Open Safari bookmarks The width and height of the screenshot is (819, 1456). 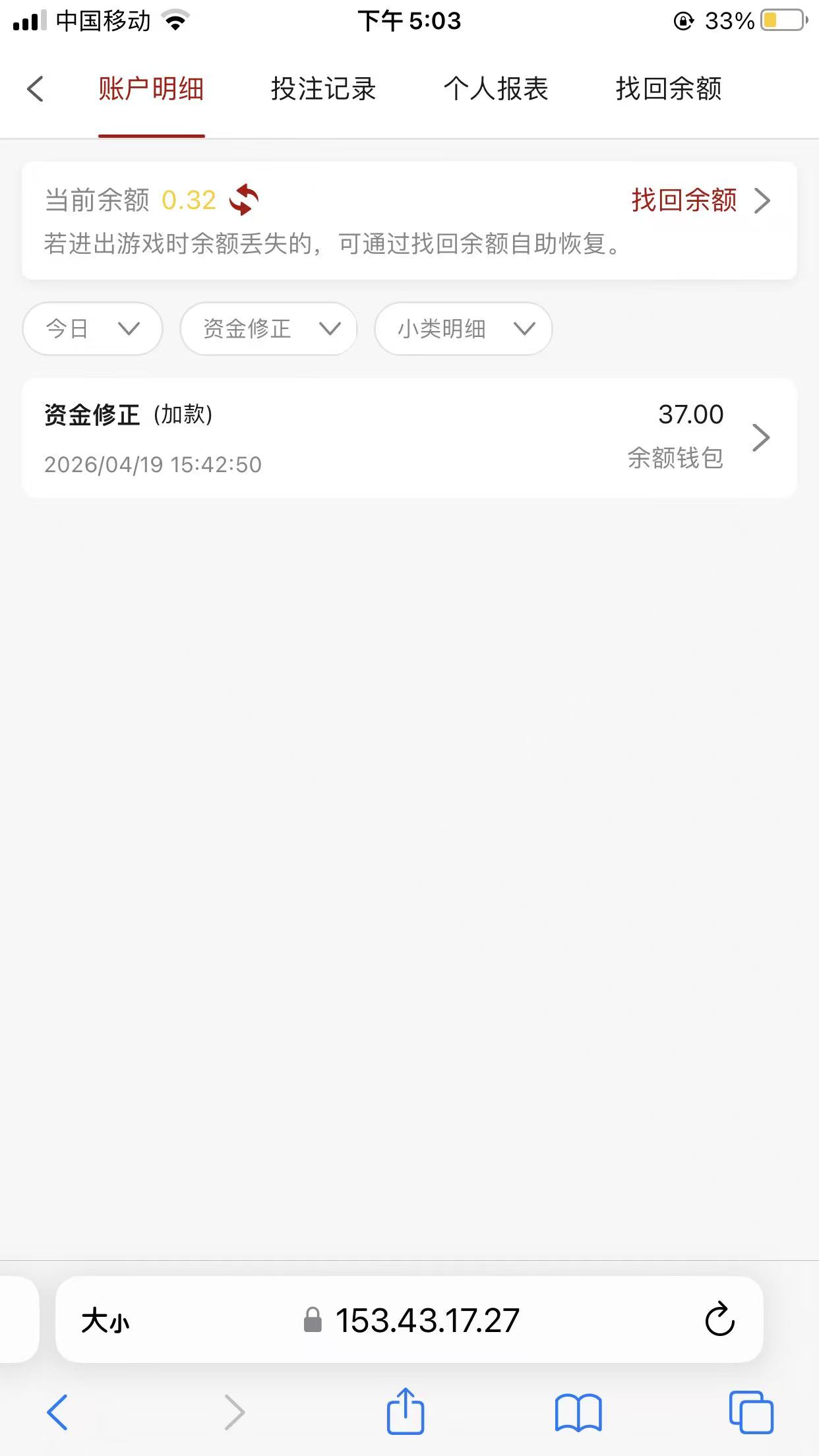click(x=578, y=1412)
